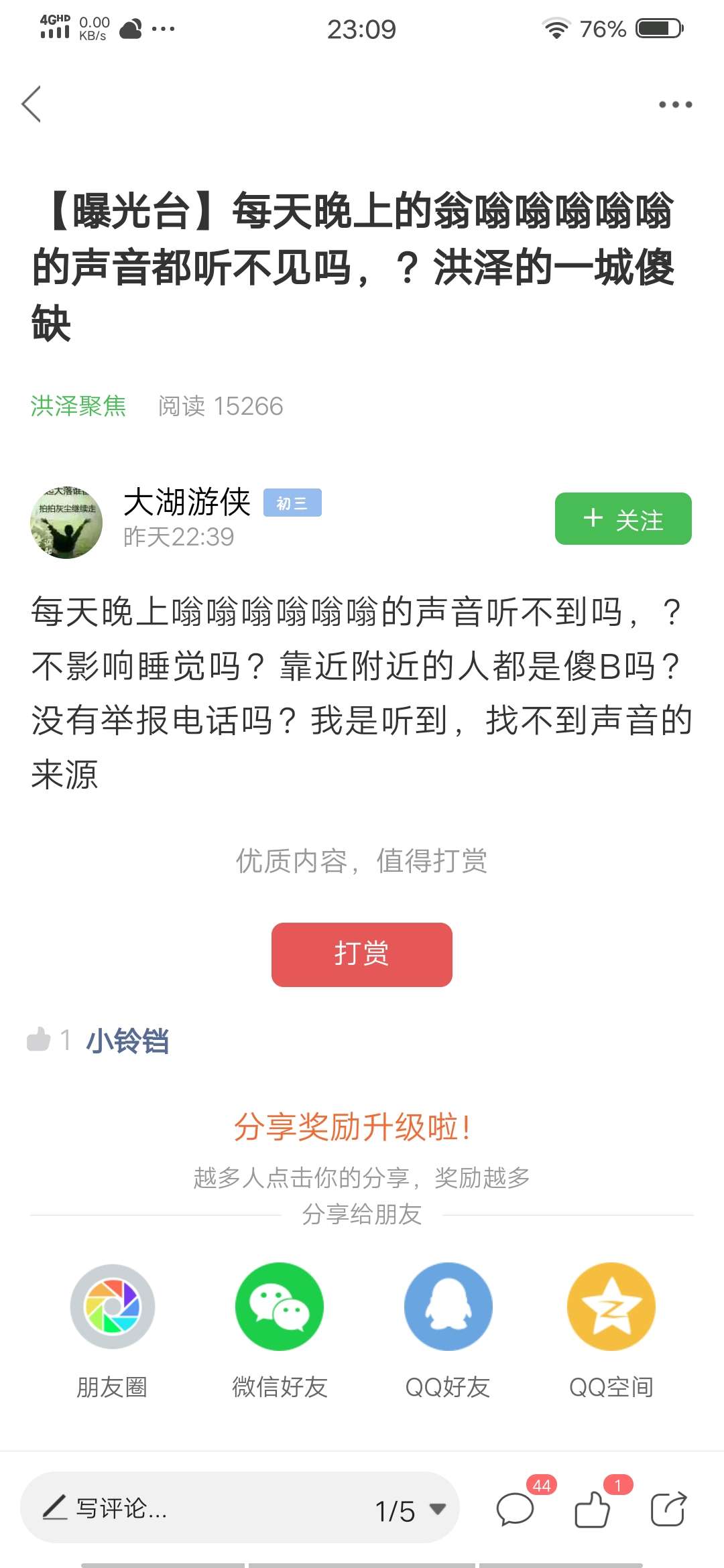Open 大湖游侠's profile avatar
Image resolution: width=724 pixels, height=1568 pixels.
click(x=66, y=522)
